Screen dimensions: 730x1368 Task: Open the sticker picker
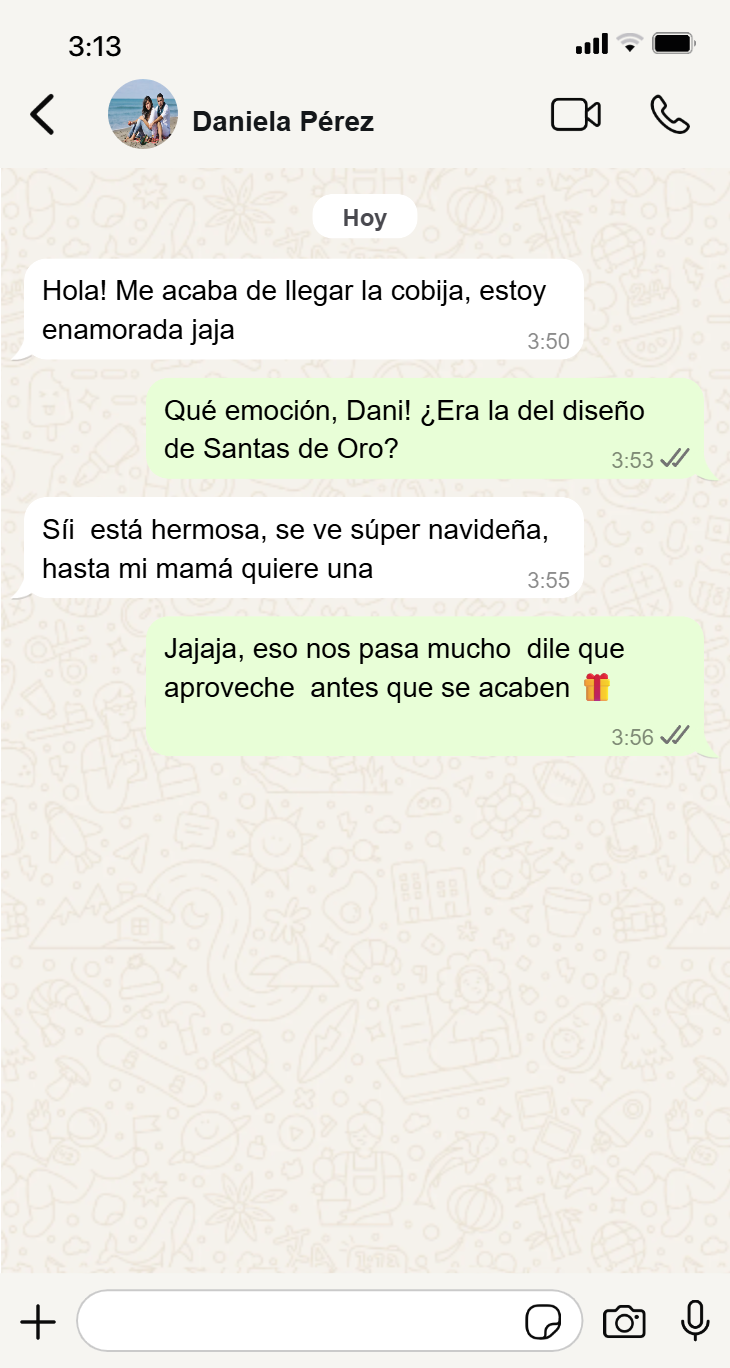pos(543,1322)
